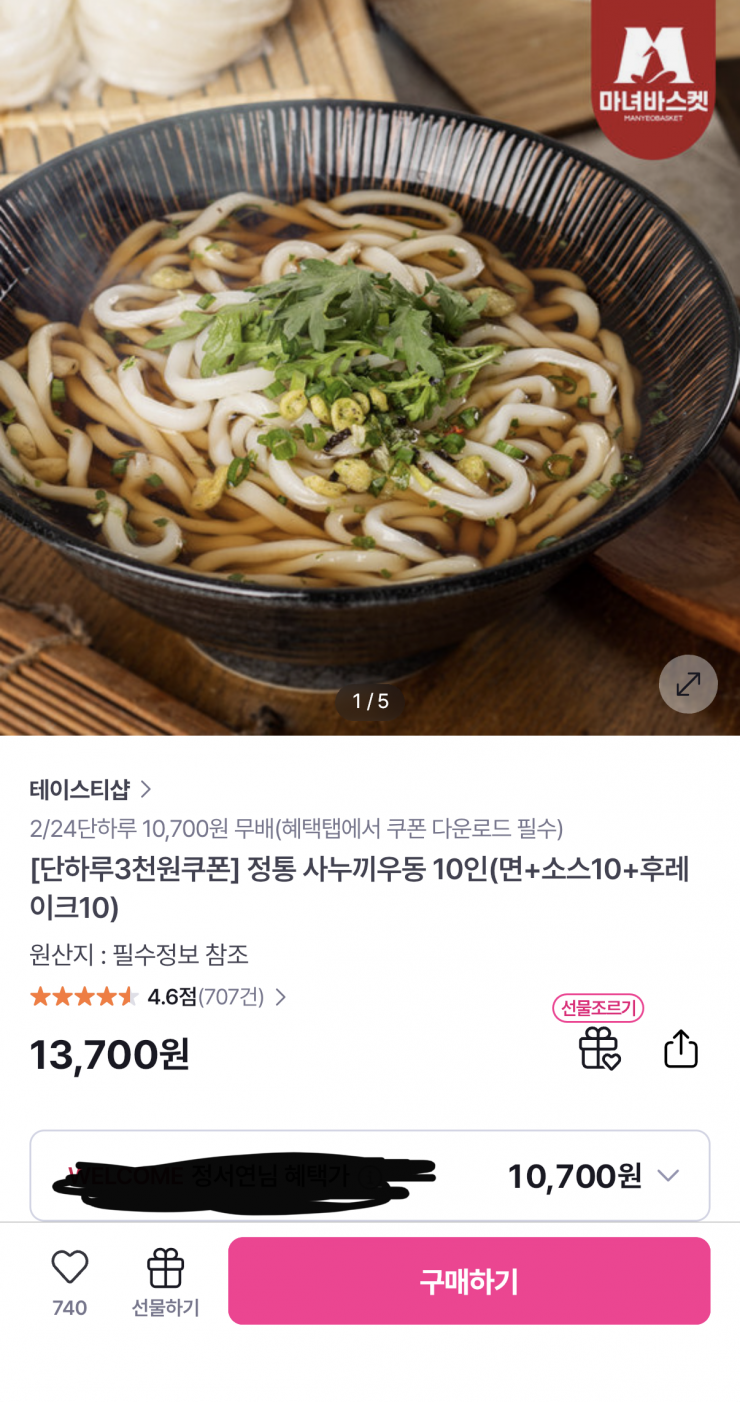Tap 선물하기 to send as gift
Image resolution: width=740 pixels, height=1402 pixels.
click(166, 1281)
